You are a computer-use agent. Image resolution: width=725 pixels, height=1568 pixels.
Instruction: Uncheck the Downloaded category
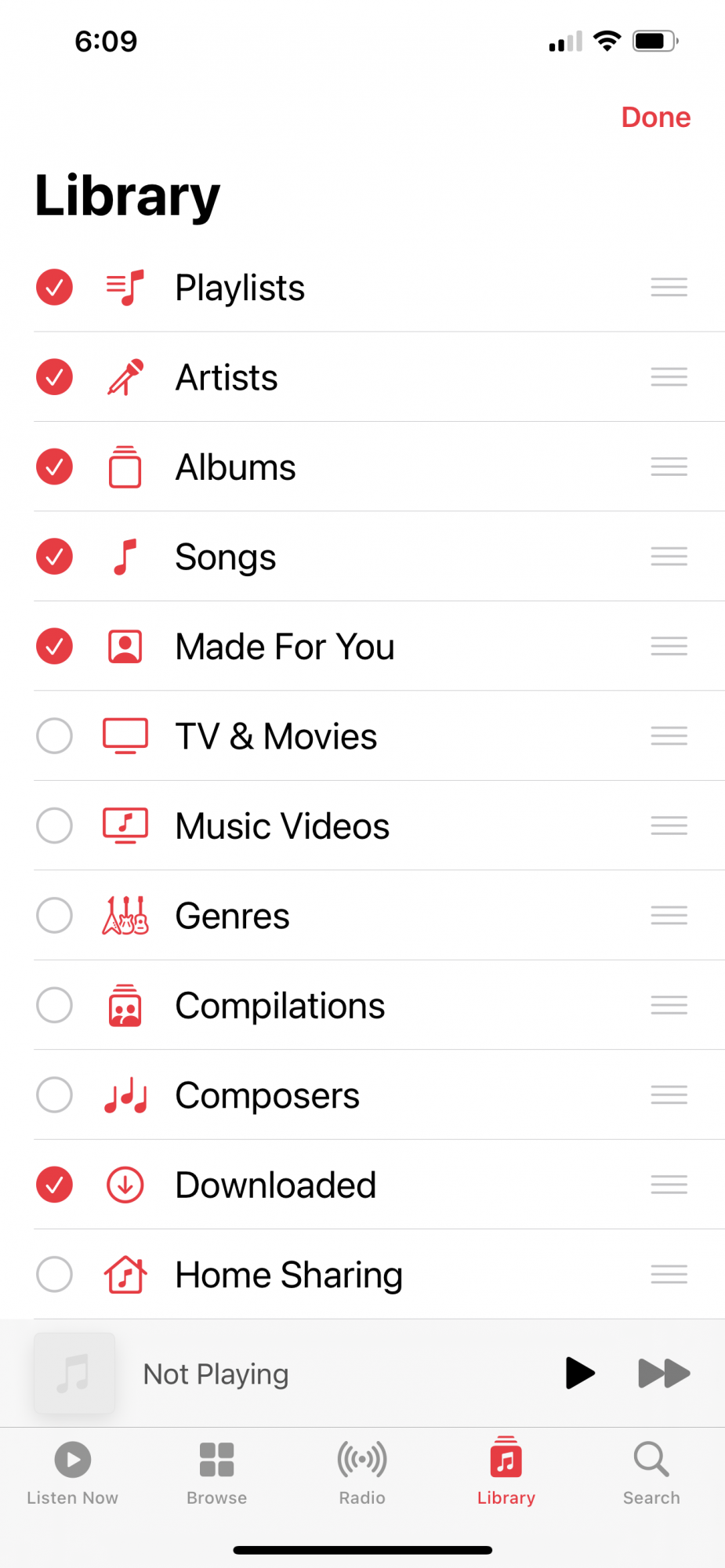point(55,1185)
